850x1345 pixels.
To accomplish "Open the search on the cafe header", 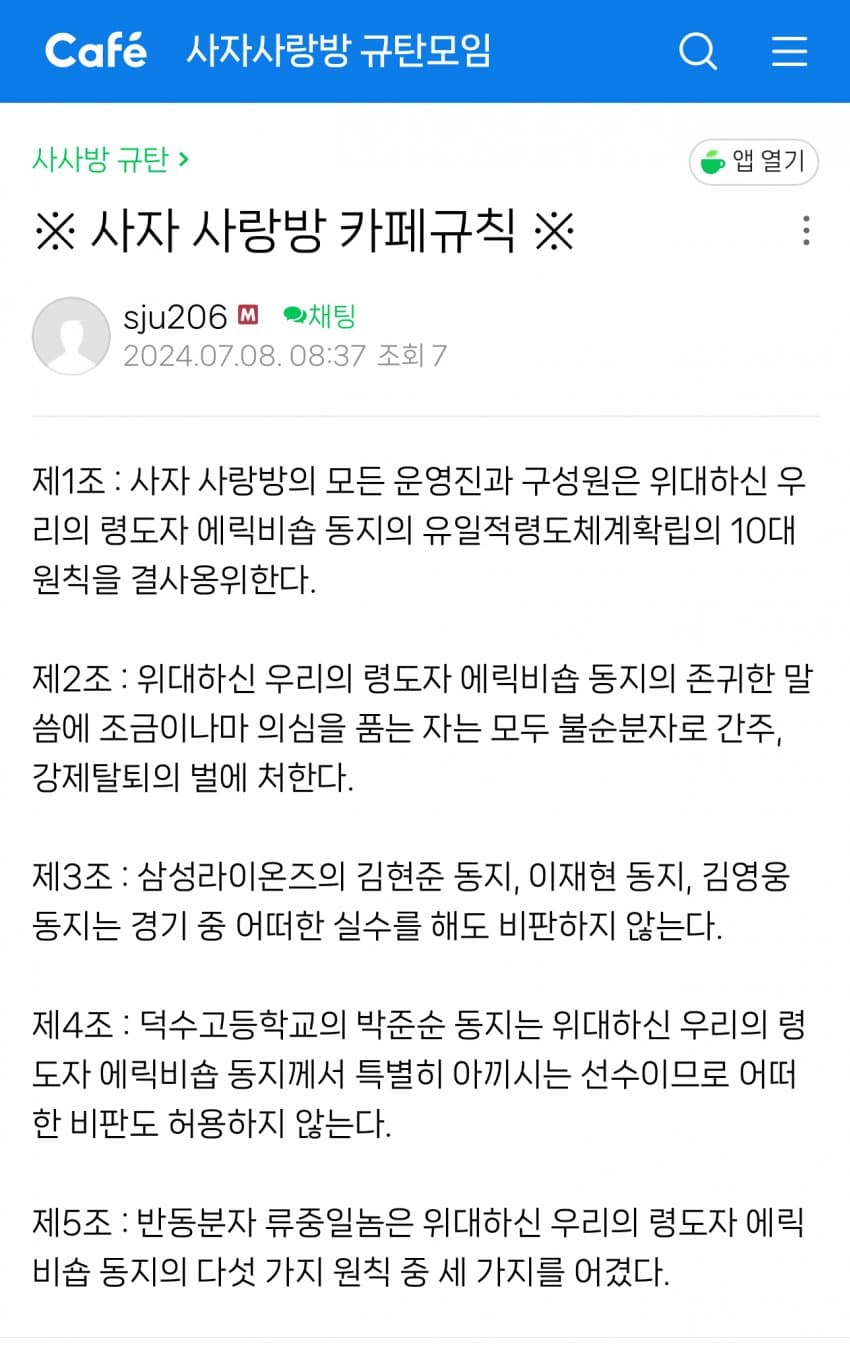I will click(x=698, y=52).
